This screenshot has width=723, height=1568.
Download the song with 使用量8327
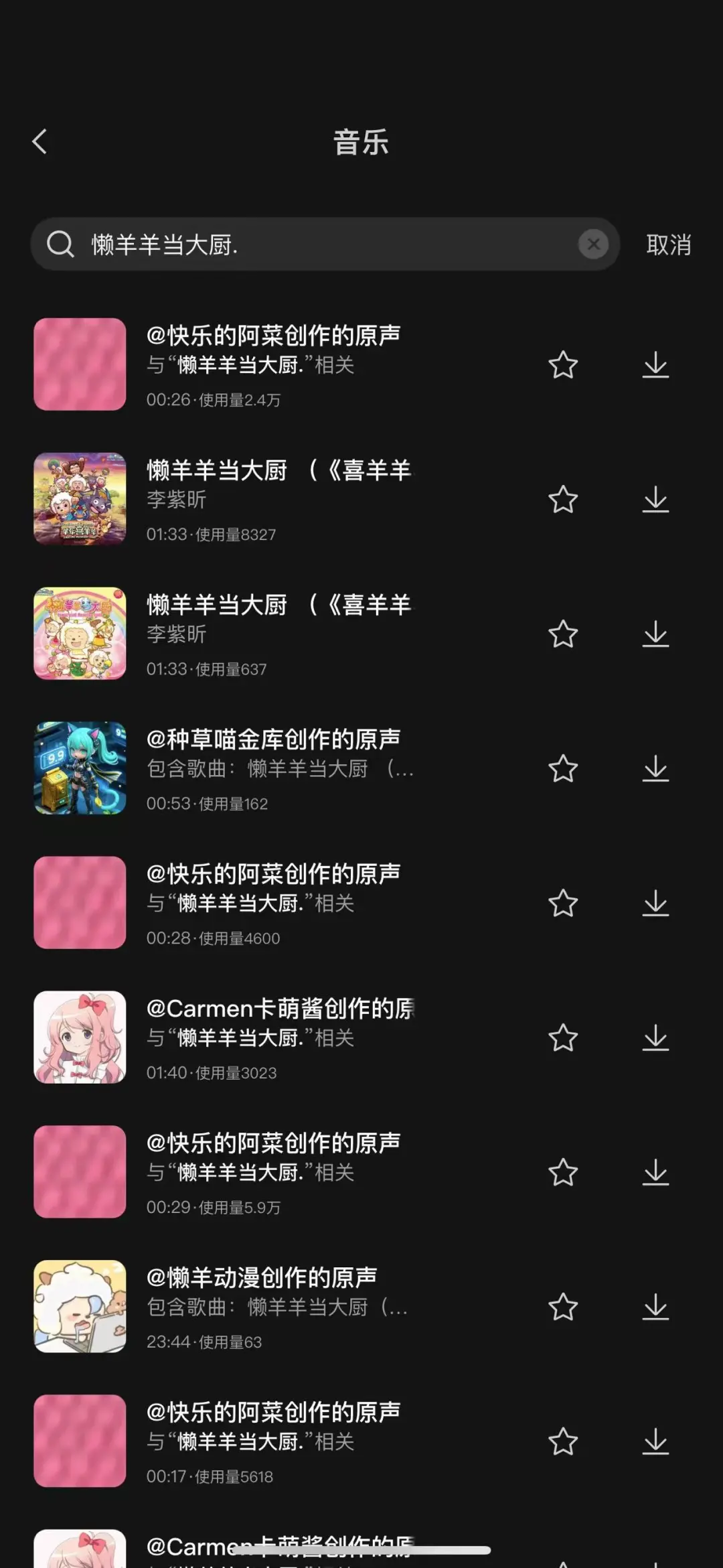click(x=655, y=499)
